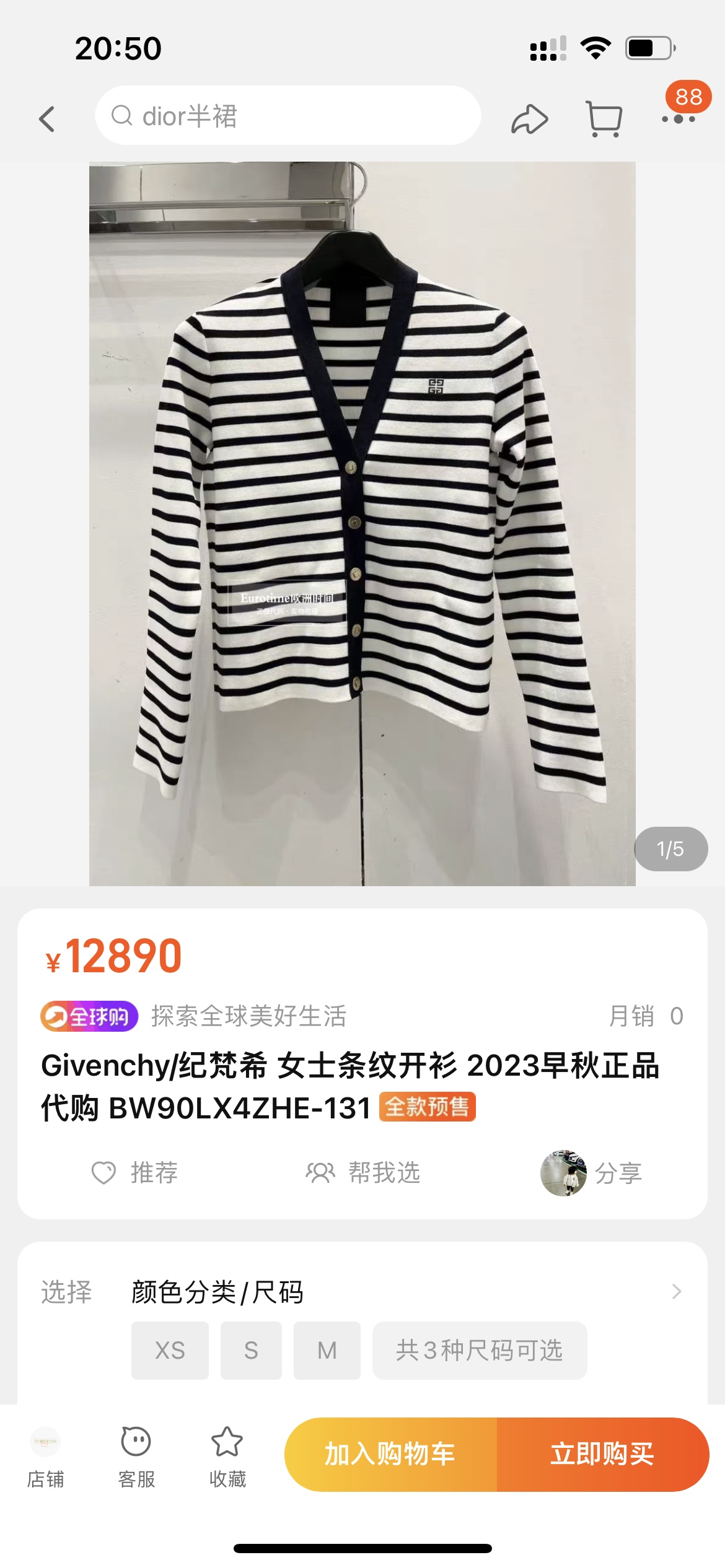Image resolution: width=725 pixels, height=1568 pixels.
Task: View the cardigan product photo
Action: pyautogui.click(x=362, y=523)
